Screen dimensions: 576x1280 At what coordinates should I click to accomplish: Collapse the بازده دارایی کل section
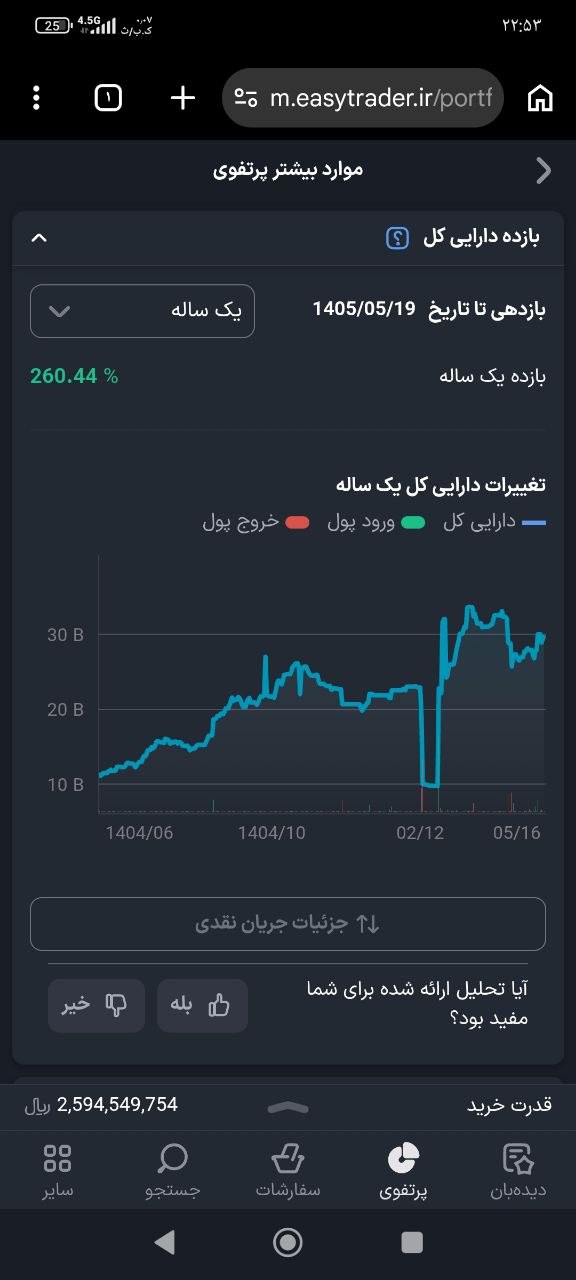click(39, 238)
